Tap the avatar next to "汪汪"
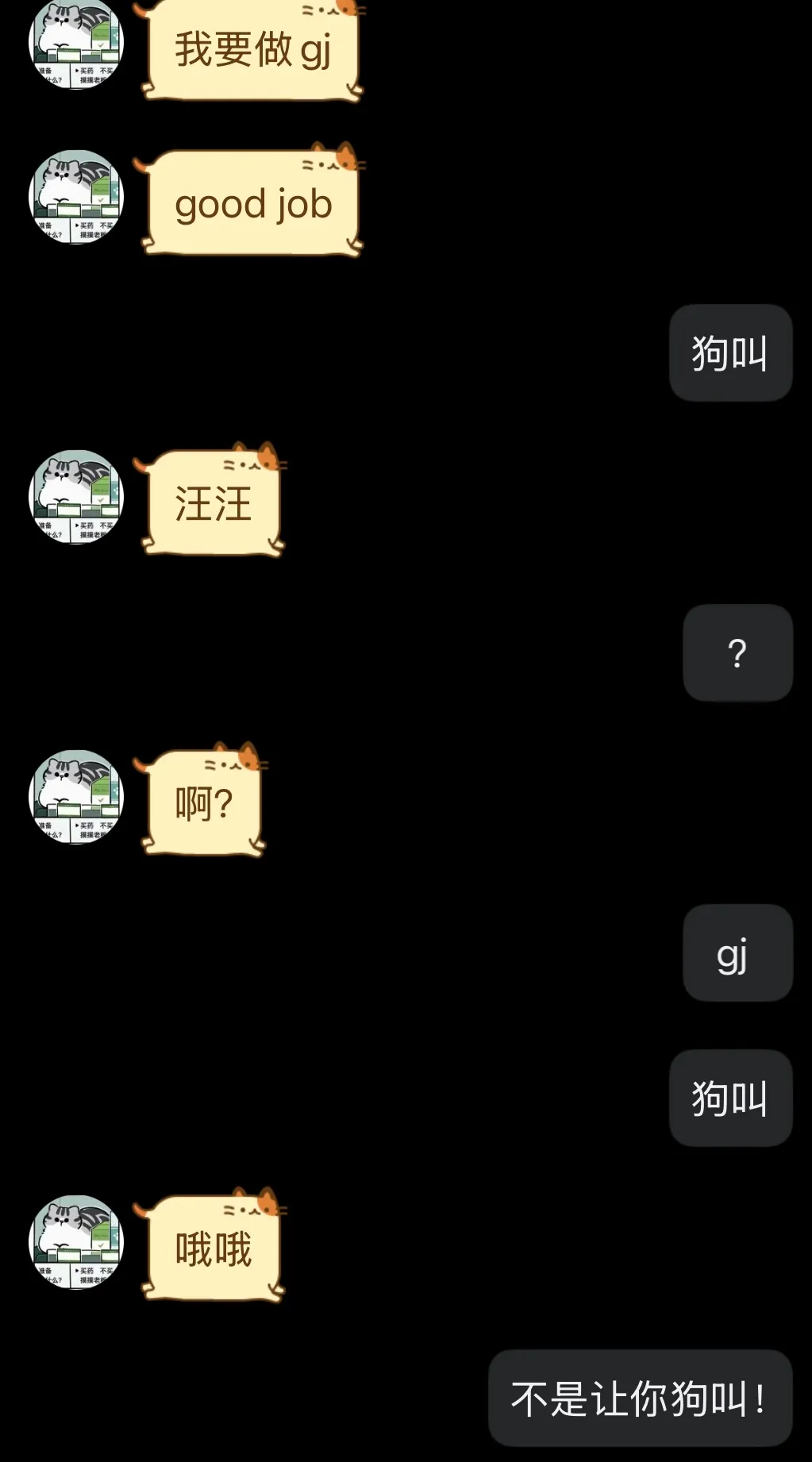 (x=76, y=497)
